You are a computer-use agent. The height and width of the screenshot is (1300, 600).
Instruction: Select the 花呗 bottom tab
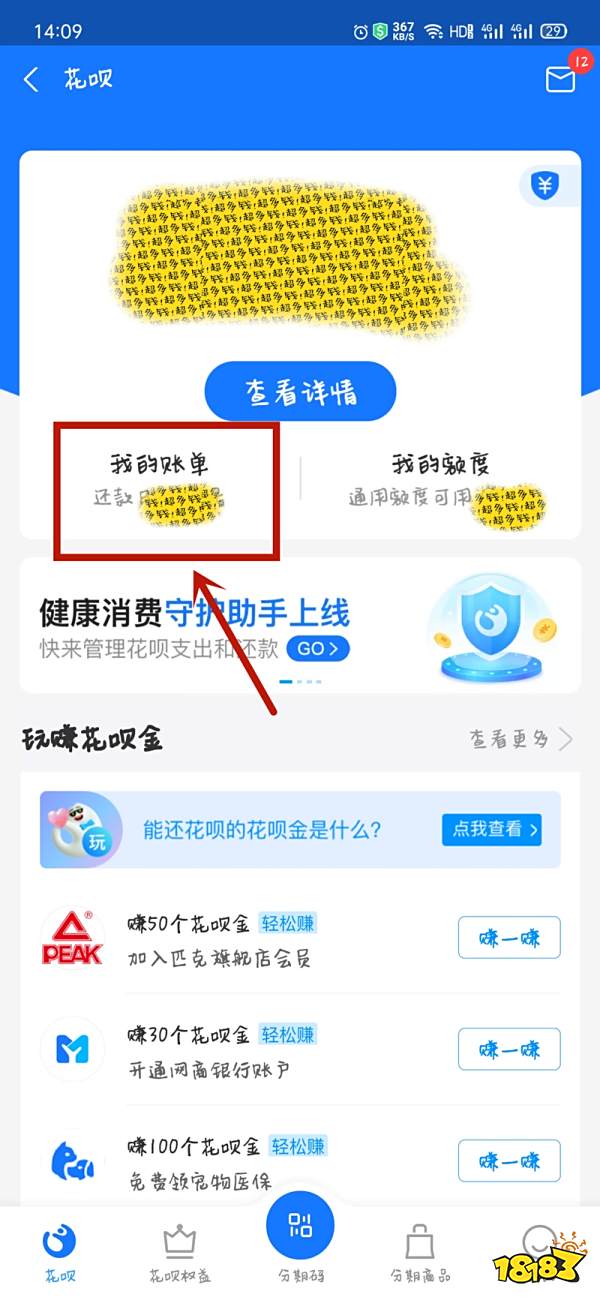pyautogui.click(x=59, y=1255)
